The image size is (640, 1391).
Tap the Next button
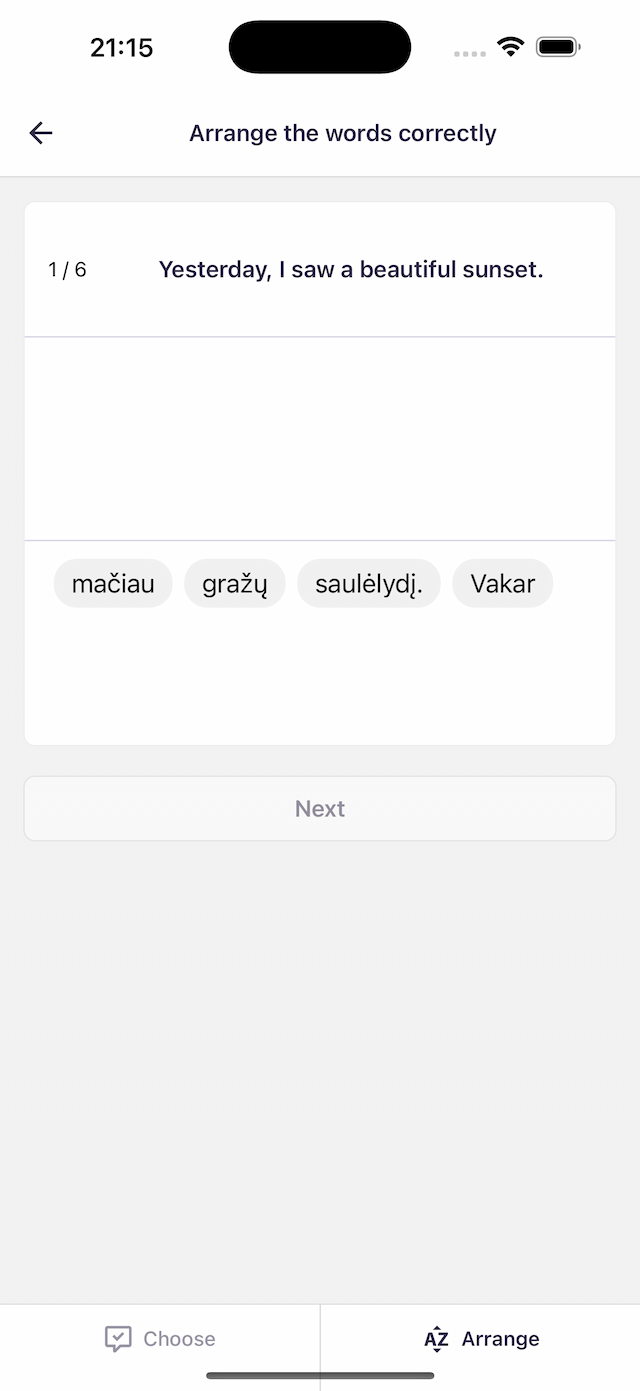click(320, 809)
